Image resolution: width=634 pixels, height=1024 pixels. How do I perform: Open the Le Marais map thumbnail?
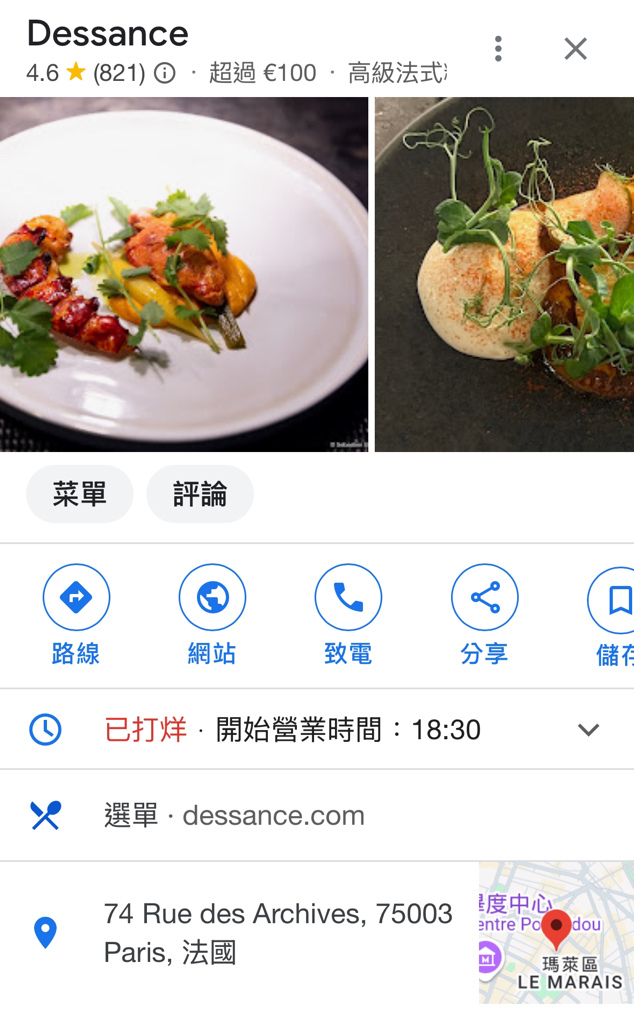(556, 933)
